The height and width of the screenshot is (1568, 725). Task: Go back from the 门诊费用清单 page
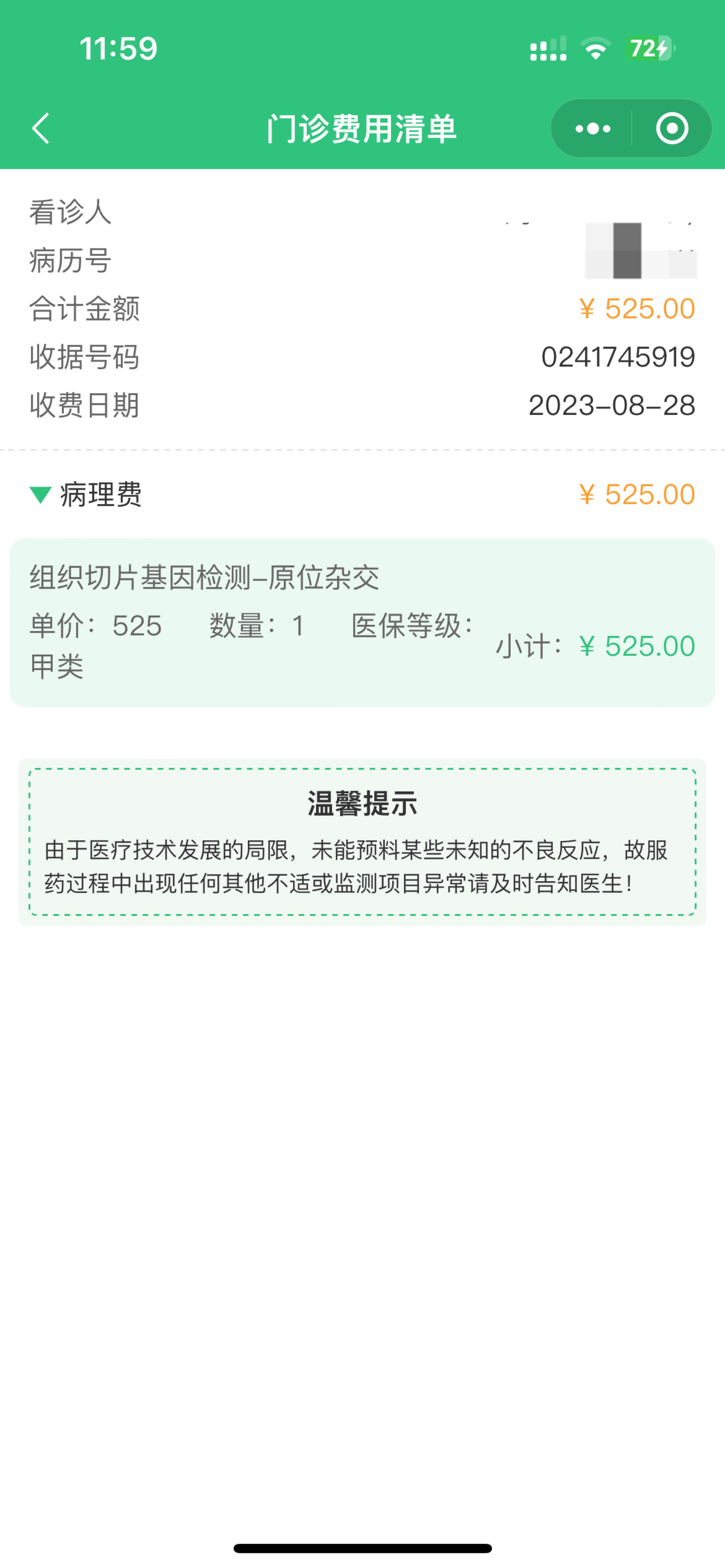click(x=41, y=128)
